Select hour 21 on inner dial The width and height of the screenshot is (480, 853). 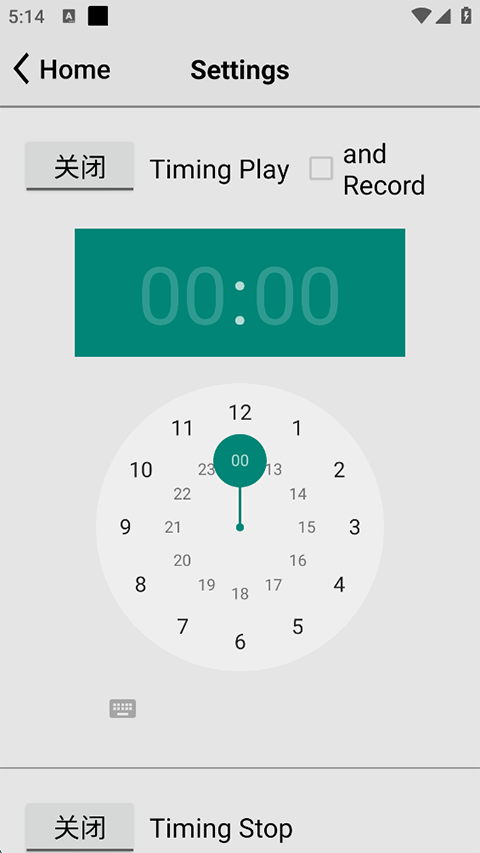173,527
